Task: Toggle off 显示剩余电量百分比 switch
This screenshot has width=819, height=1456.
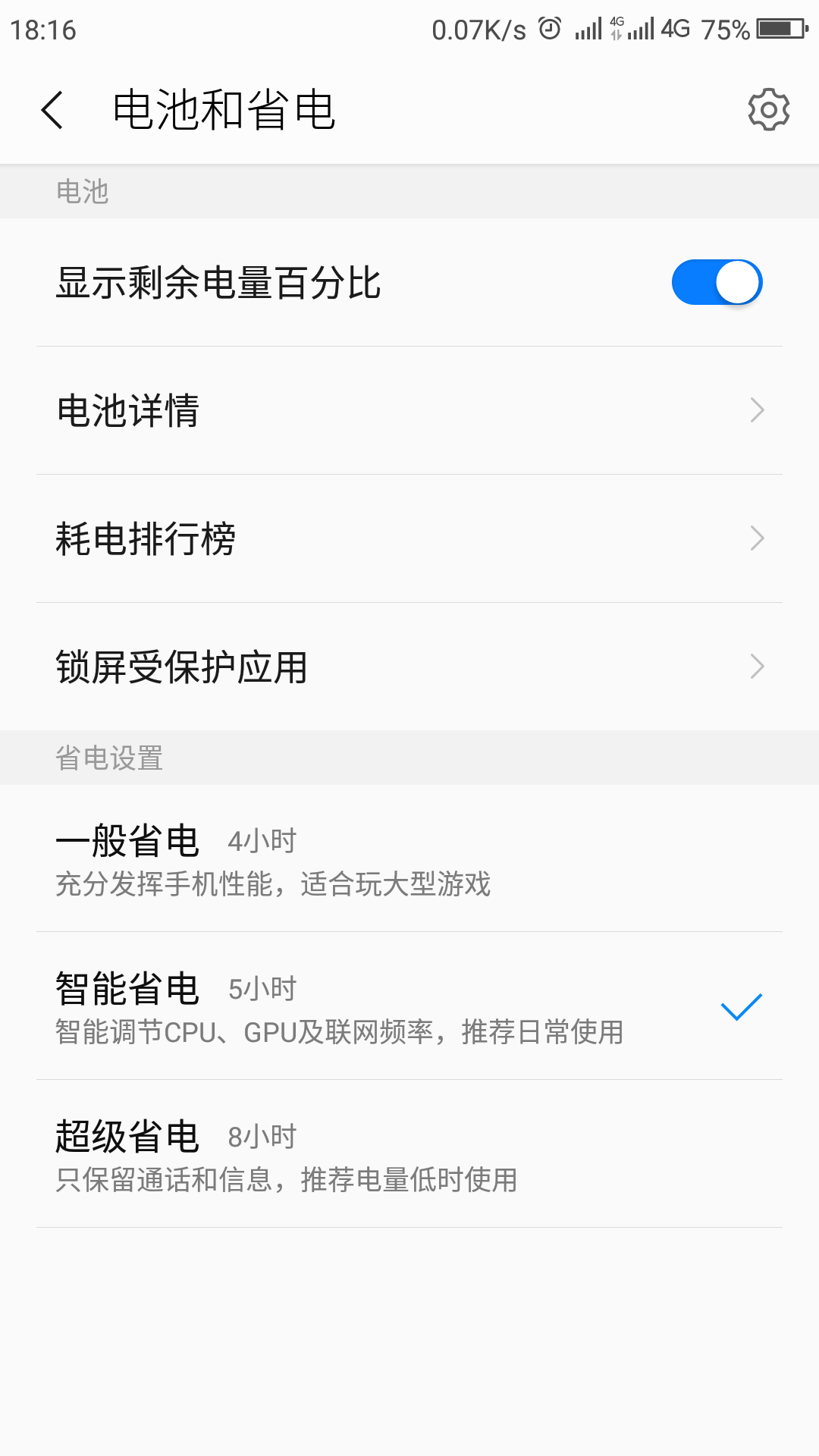Action: pos(717,283)
